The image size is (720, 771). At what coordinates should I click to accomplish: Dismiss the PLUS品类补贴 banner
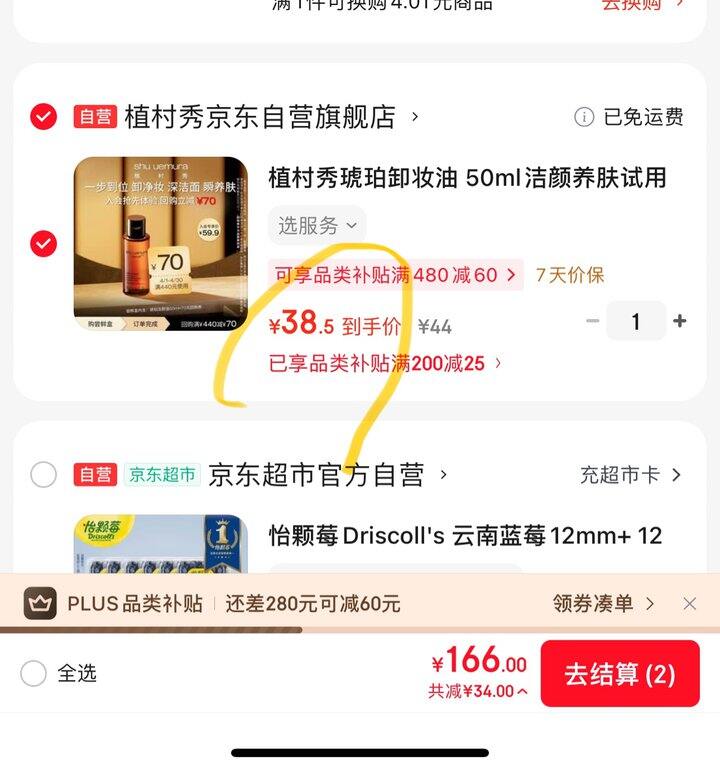689,603
